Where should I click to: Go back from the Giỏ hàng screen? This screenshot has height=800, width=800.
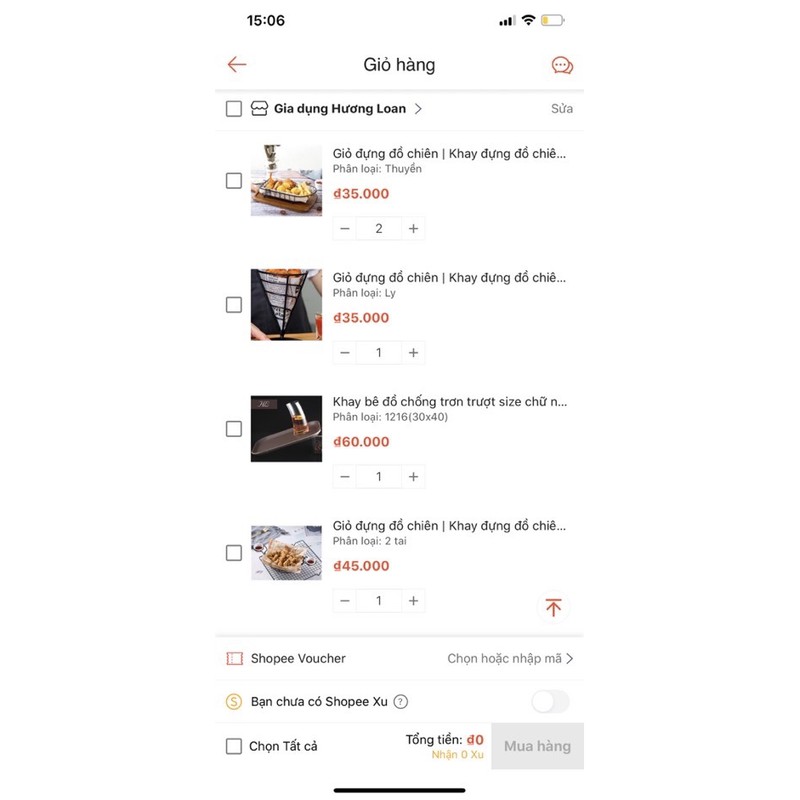(236, 65)
